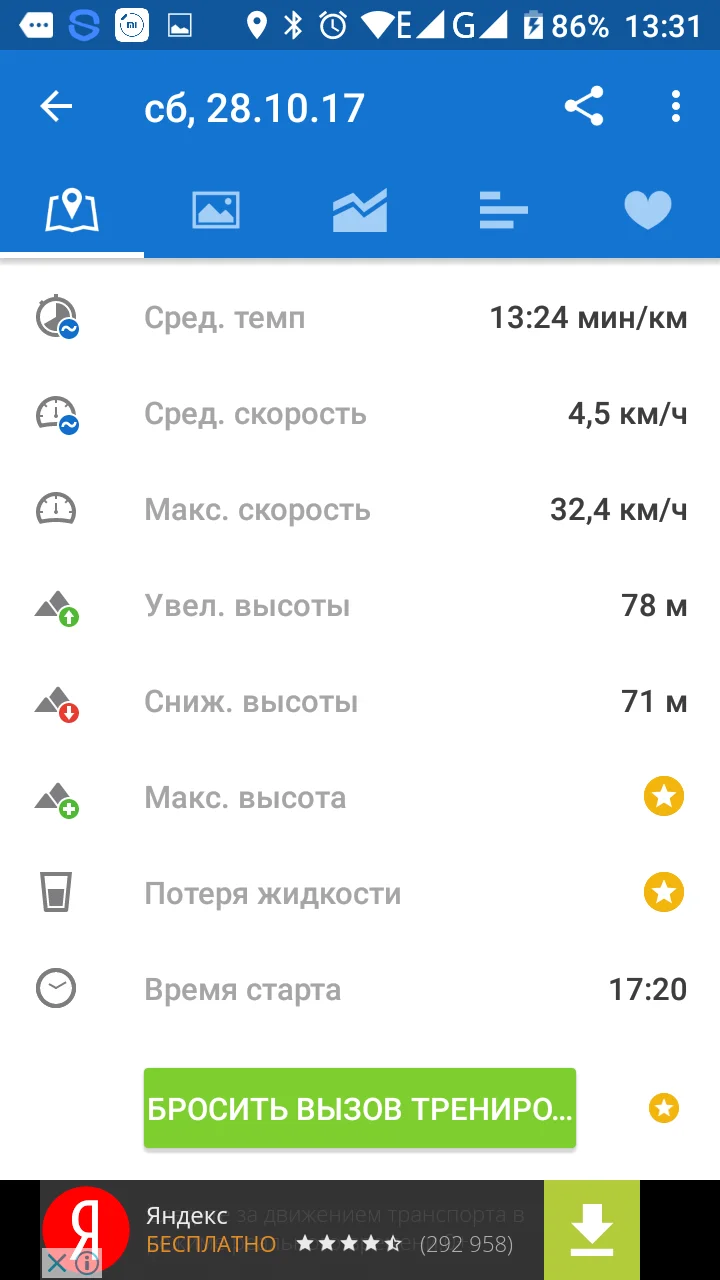Tap the БРОСИТЬ ВЫЗОВ ТРЕНИРО... button
This screenshot has width=720, height=1280.
[x=360, y=1108]
